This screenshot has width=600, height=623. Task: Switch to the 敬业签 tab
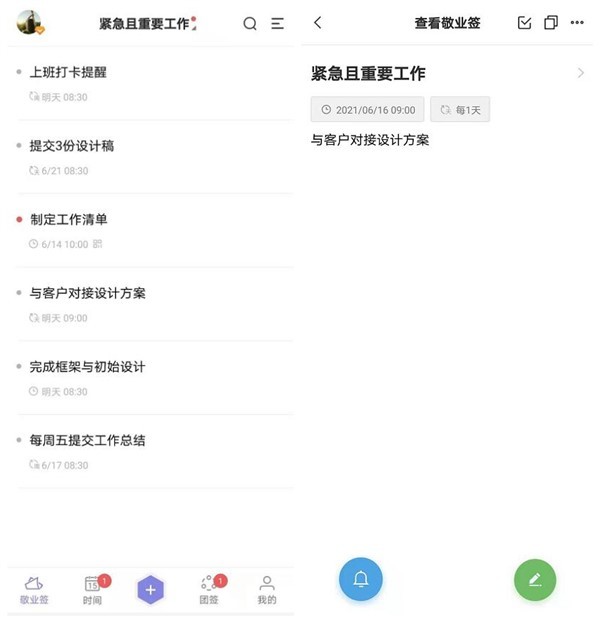34,589
